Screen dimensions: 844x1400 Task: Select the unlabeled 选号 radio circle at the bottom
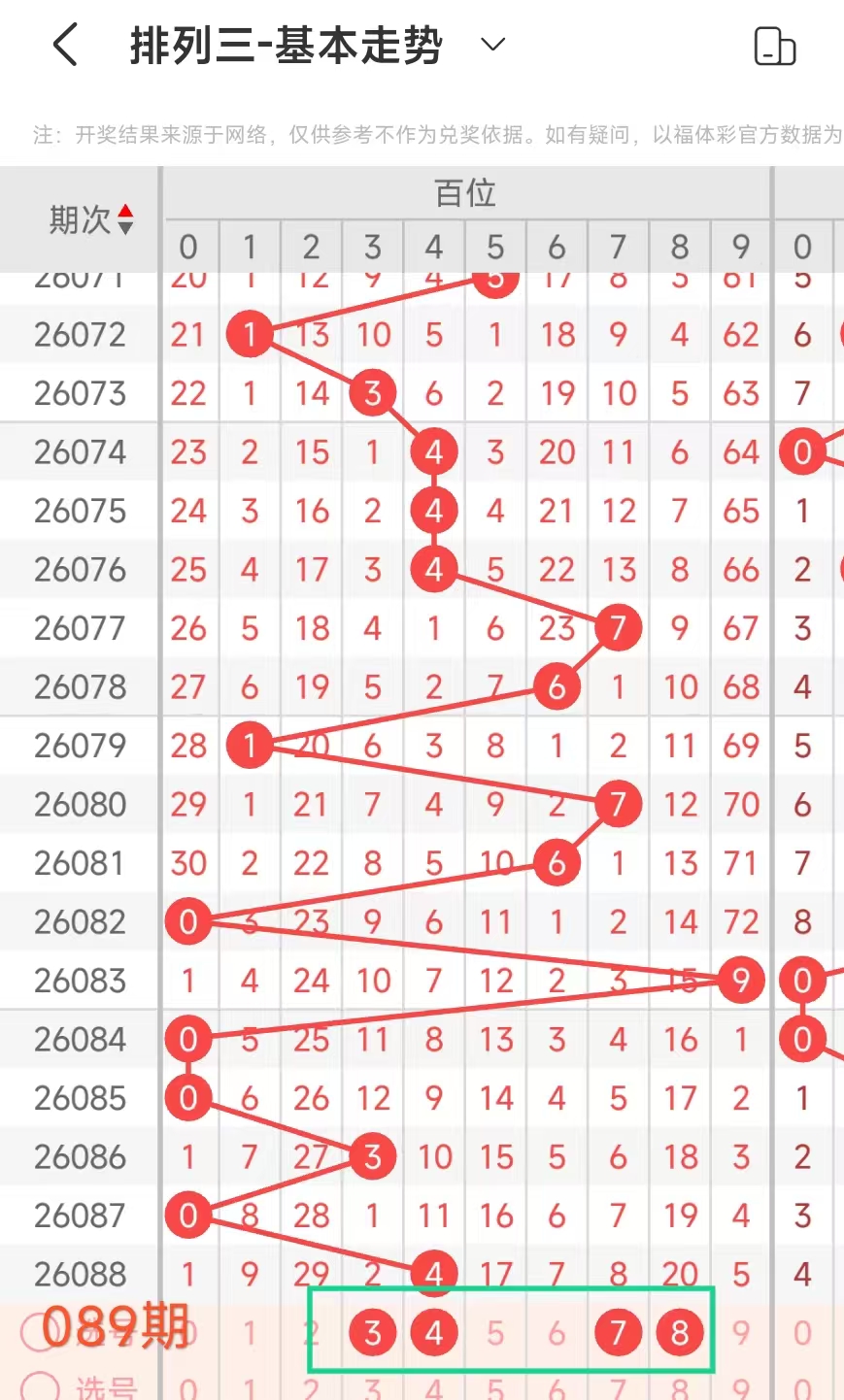click(40, 1387)
